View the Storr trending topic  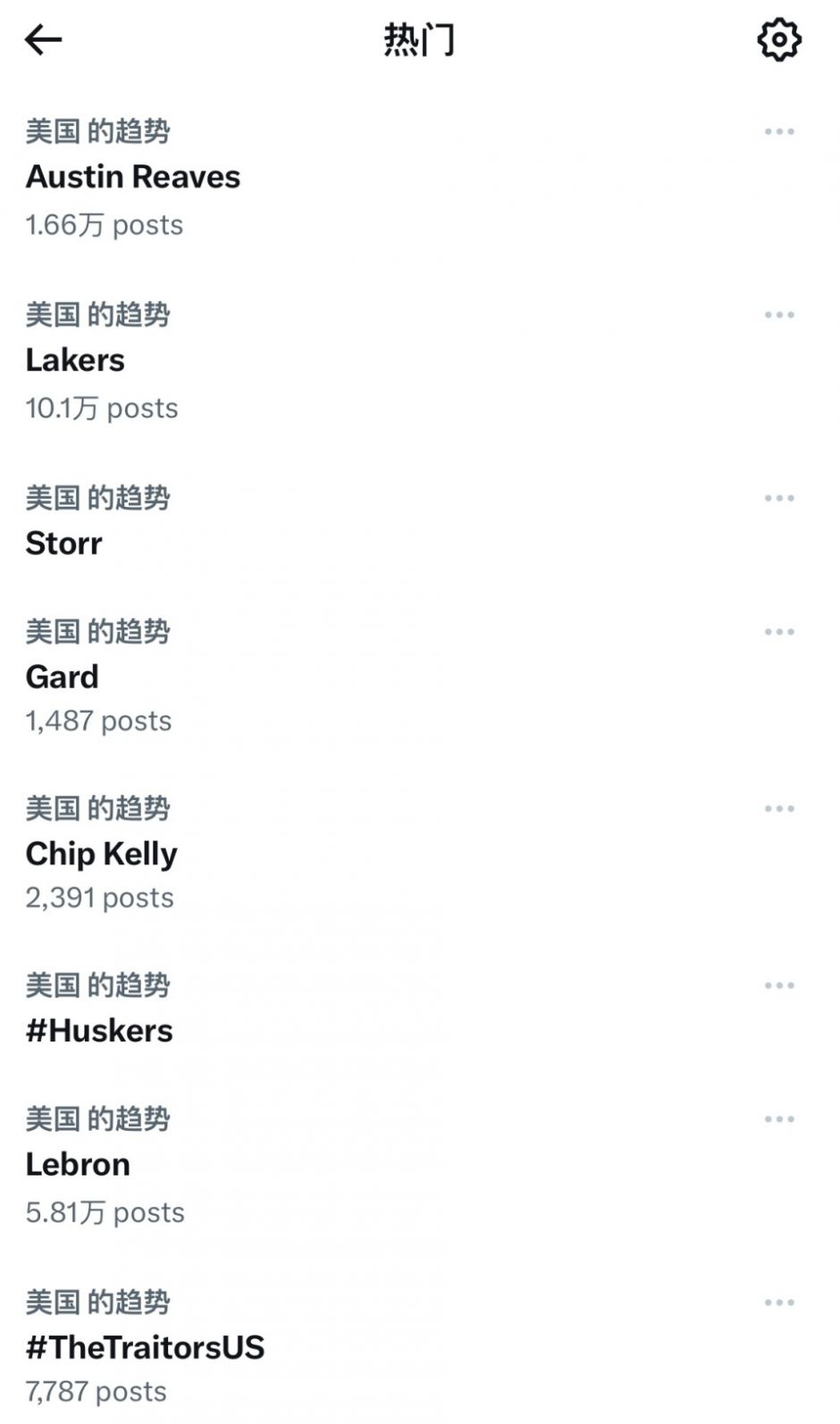click(x=64, y=543)
